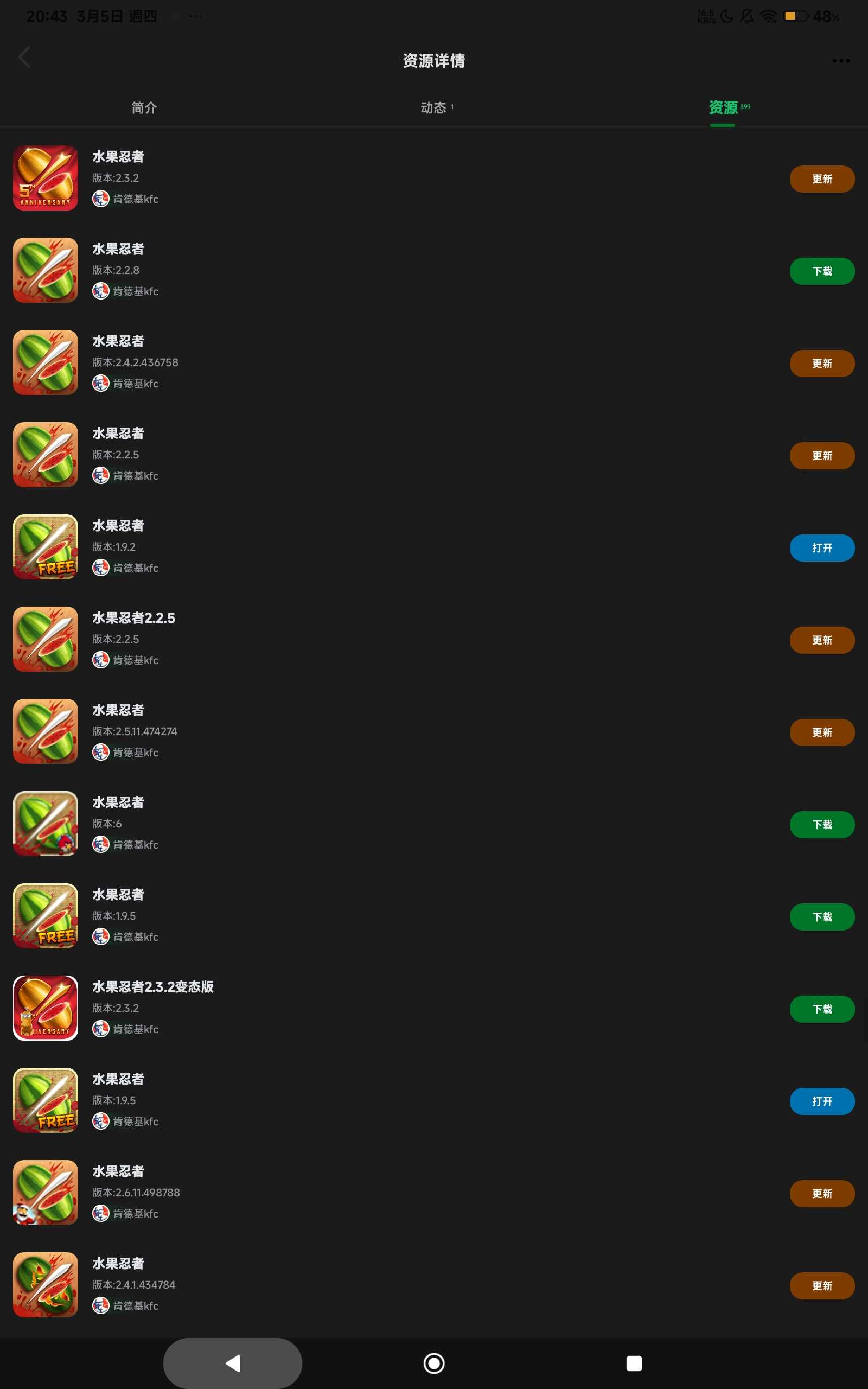
Task: Switch to the 简介 tab
Action: click(144, 108)
